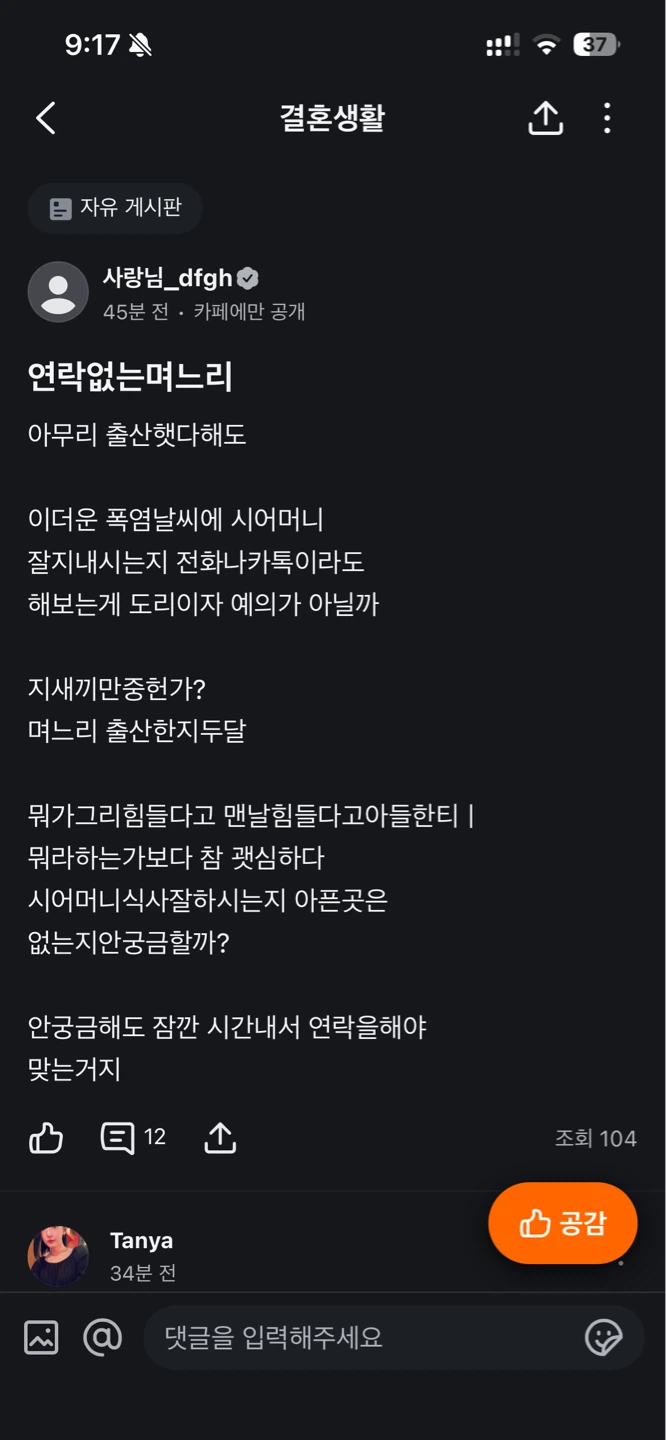Mention someone using the @ icon
Screen dimensions: 666x1440
pyautogui.click(x=102, y=1337)
